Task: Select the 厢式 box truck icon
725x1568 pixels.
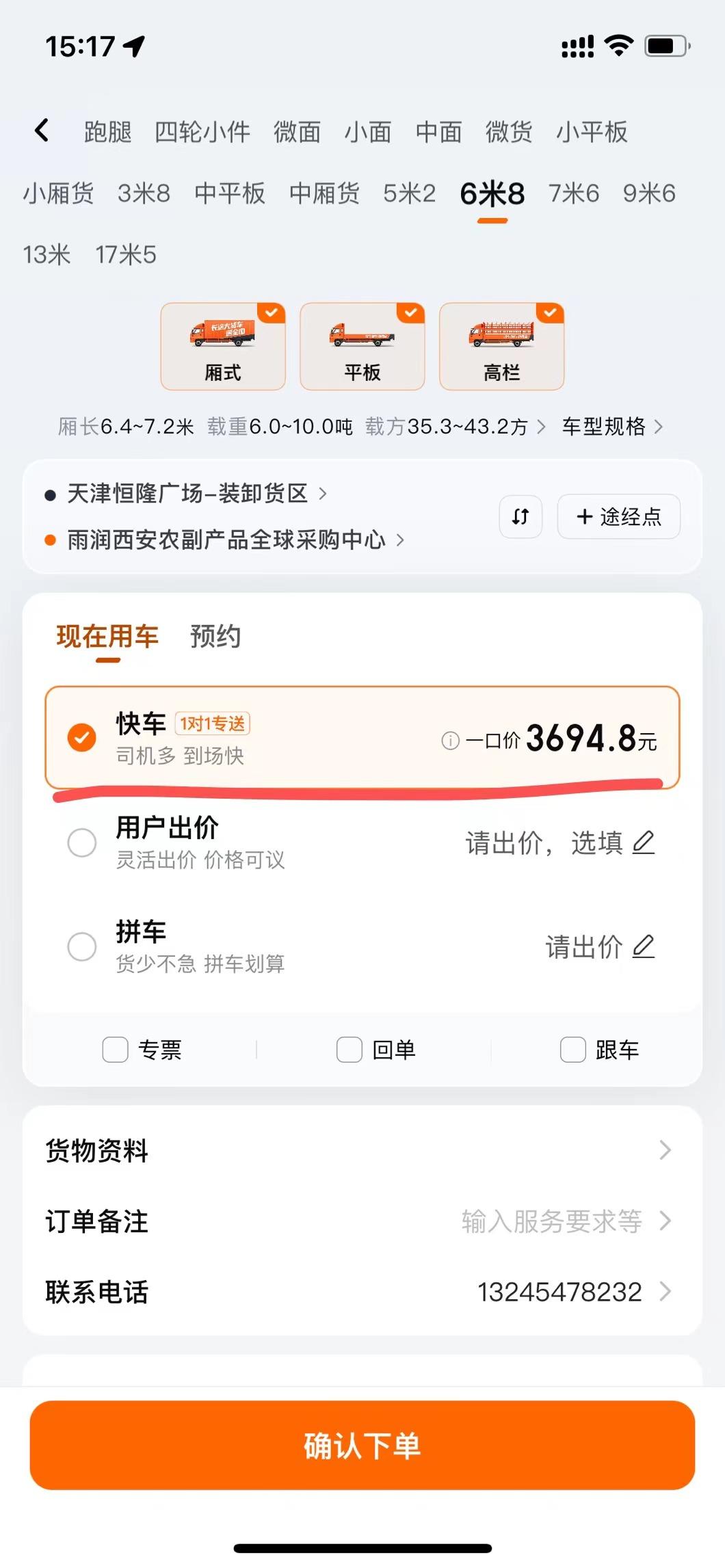Action: click(223, 345)
